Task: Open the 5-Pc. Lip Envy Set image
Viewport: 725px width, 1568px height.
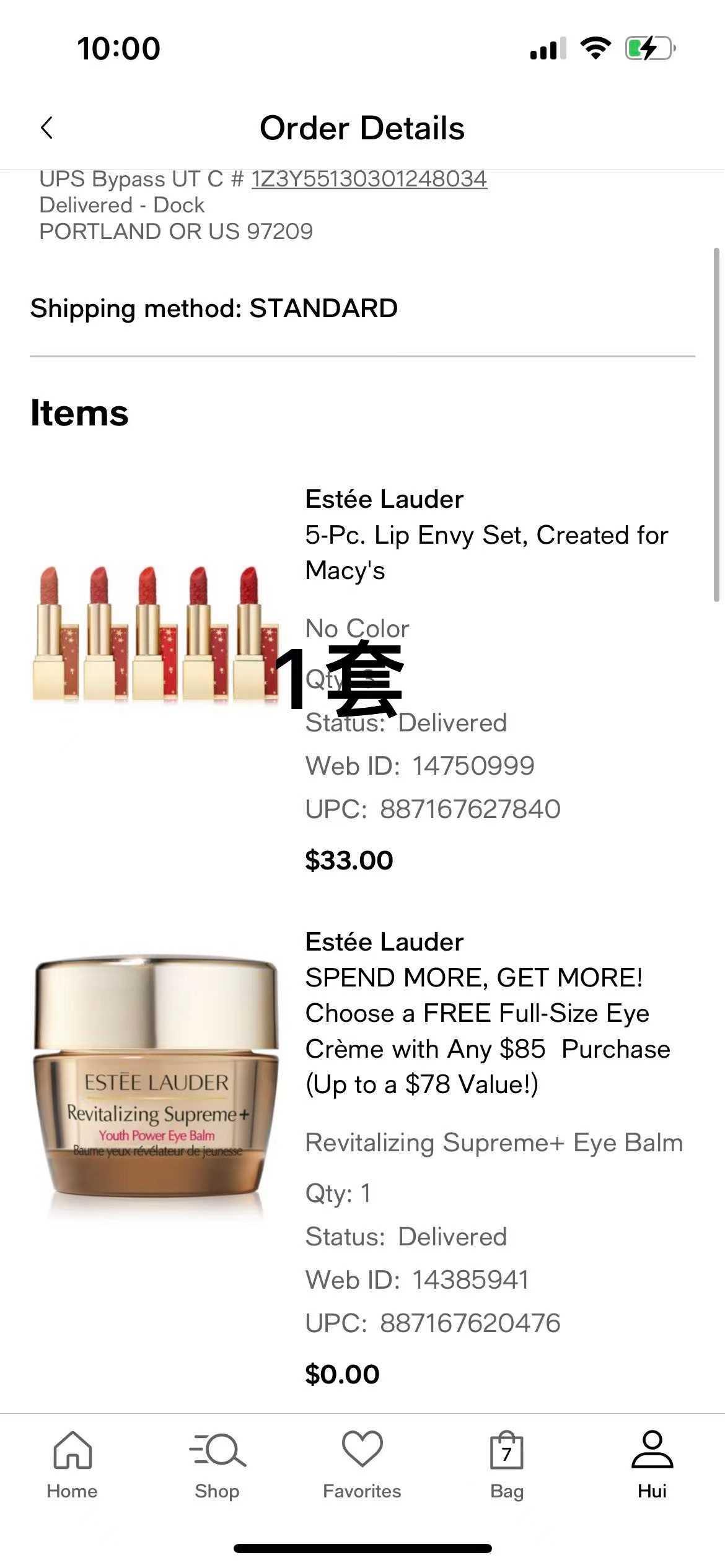Action: coord(155,635)
